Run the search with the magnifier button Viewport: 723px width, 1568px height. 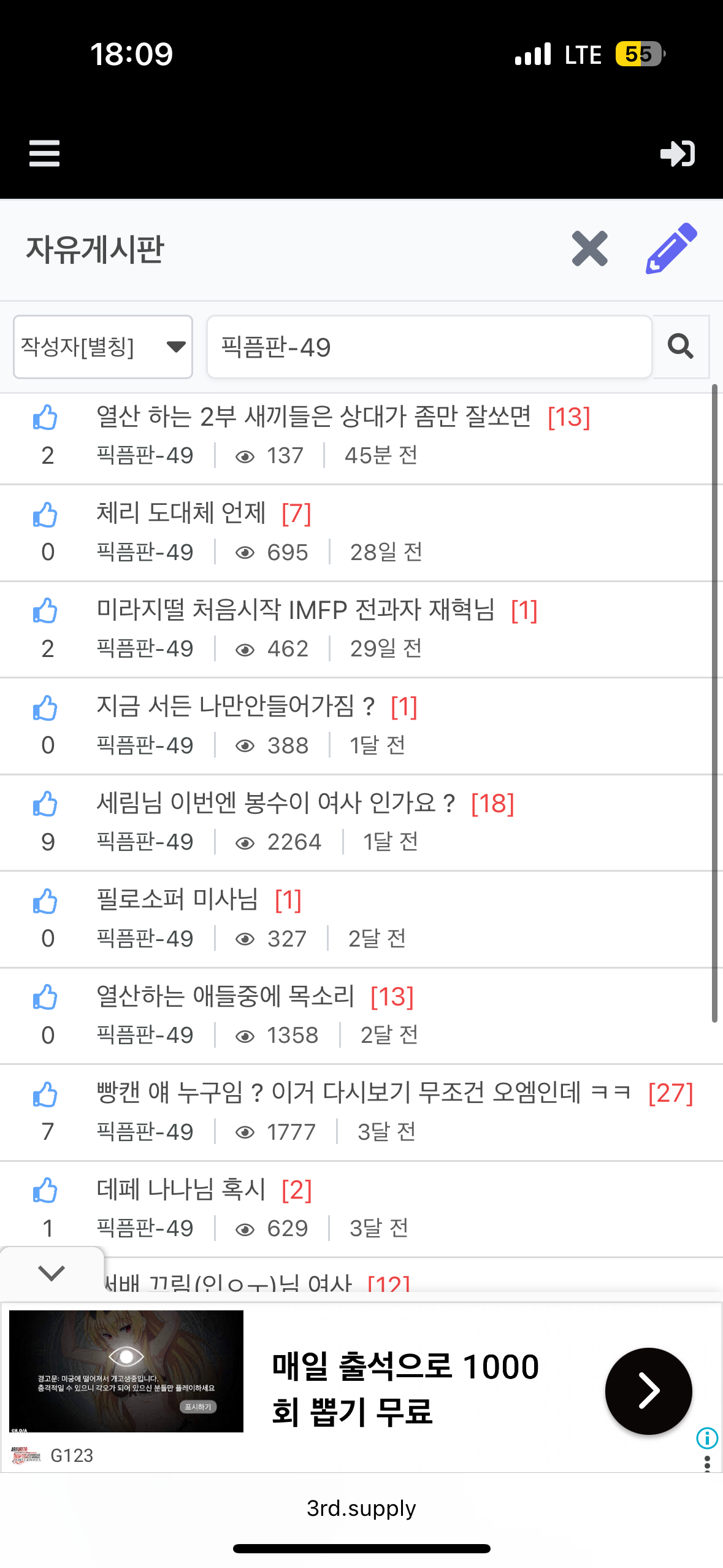point(681,347)
